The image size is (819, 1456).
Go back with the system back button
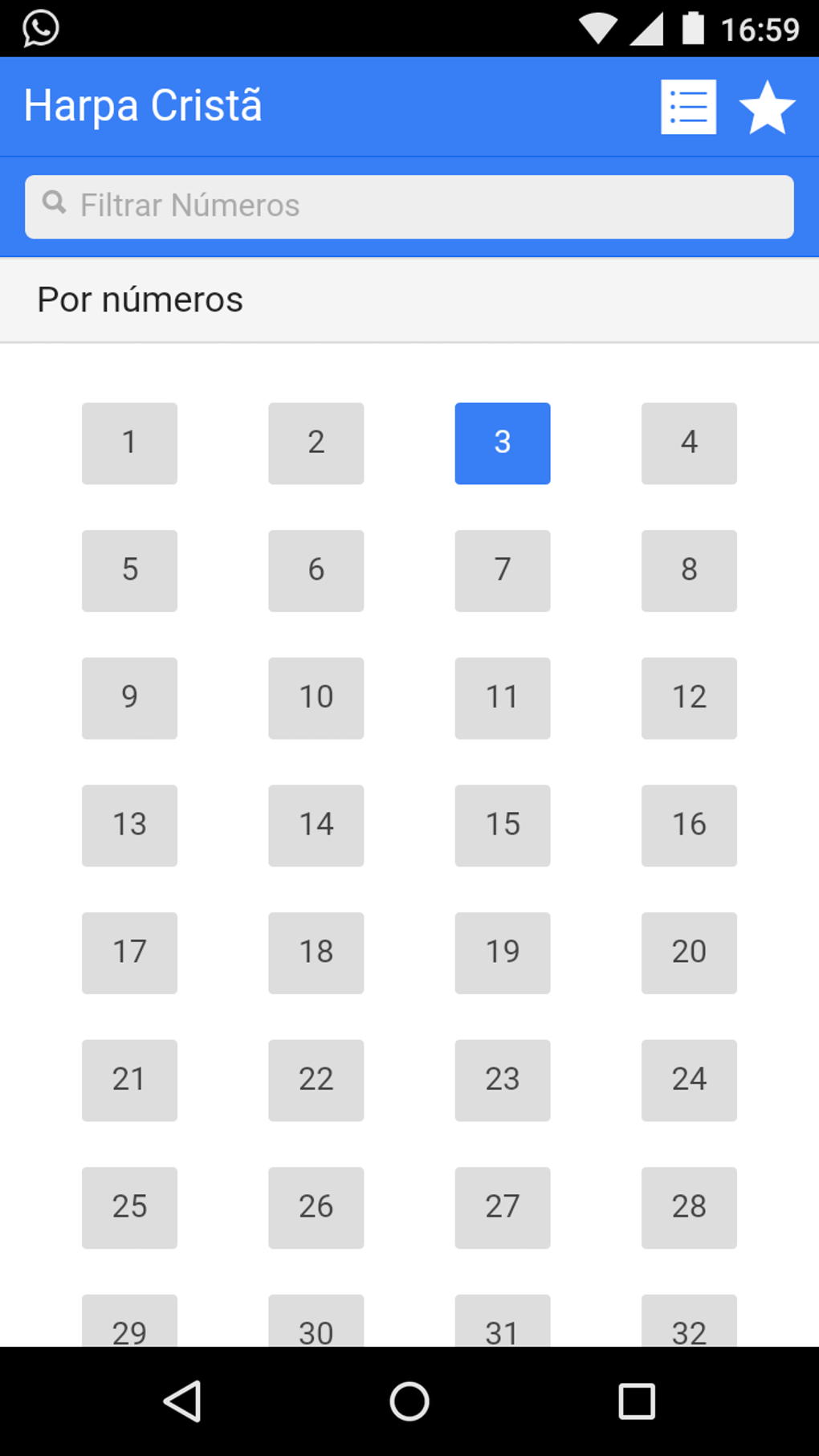point(183,1401)
